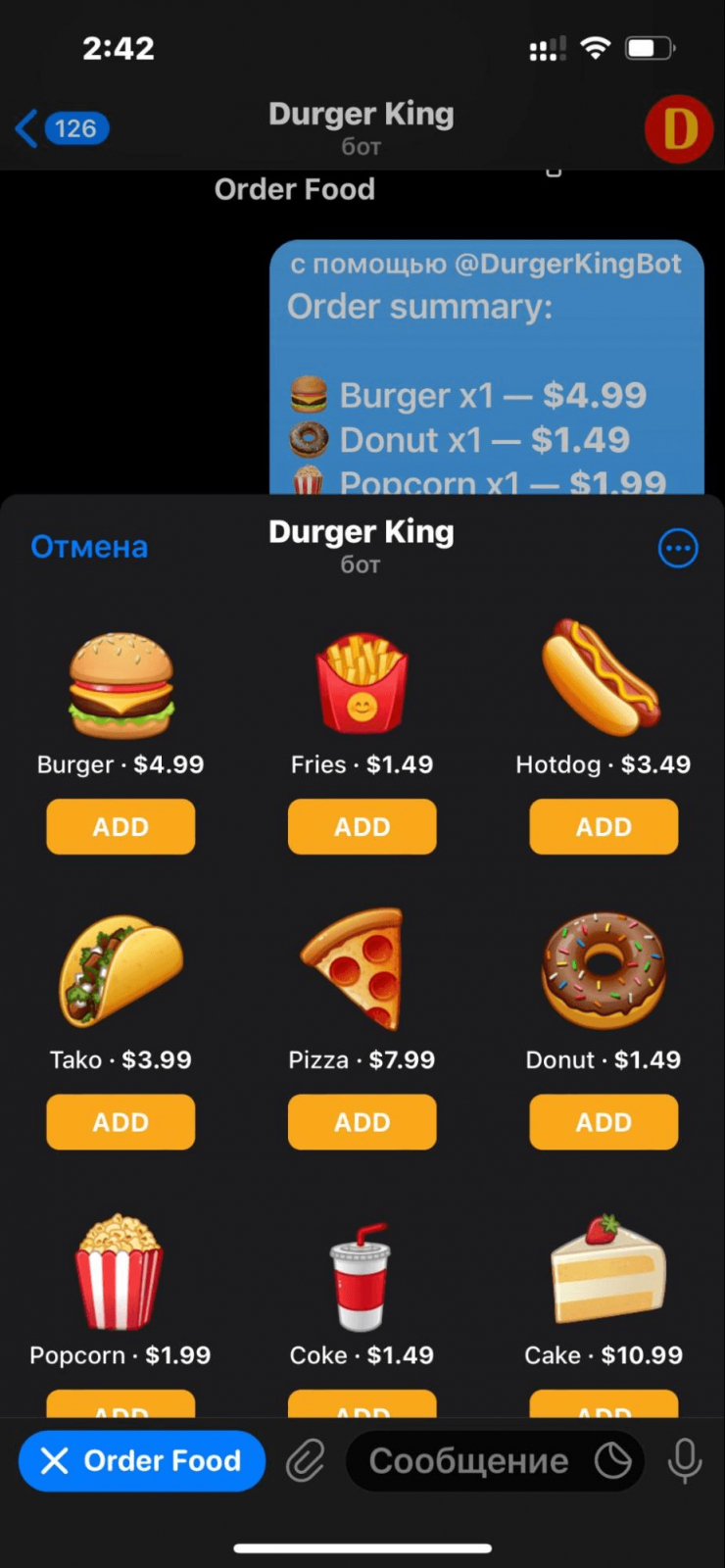Screen dimensions: 725x1568
Task: Add Cake to the order
Action: coord(604,1405)
